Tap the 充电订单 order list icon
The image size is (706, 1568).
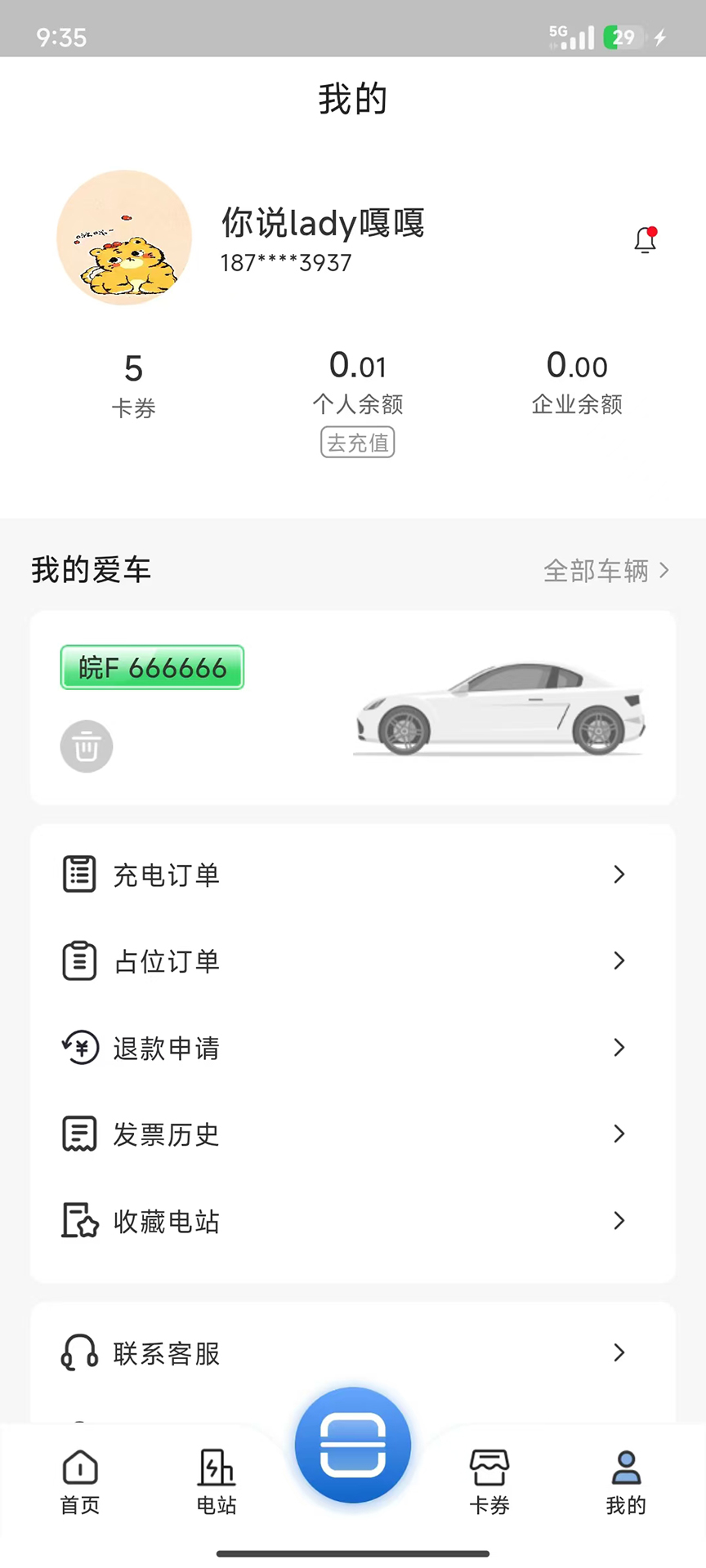(x=78, y=873)
